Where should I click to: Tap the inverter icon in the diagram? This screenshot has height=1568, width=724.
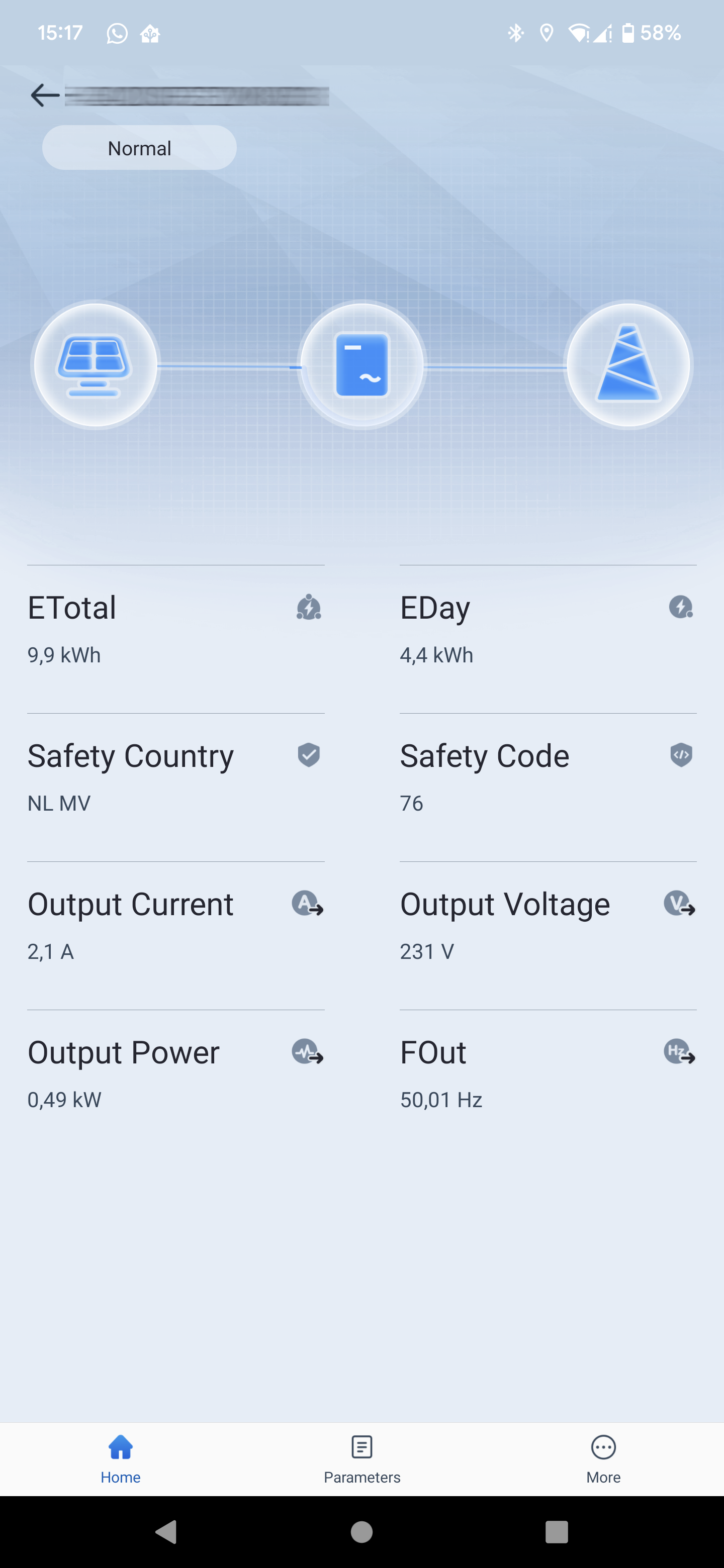[361, 364]
